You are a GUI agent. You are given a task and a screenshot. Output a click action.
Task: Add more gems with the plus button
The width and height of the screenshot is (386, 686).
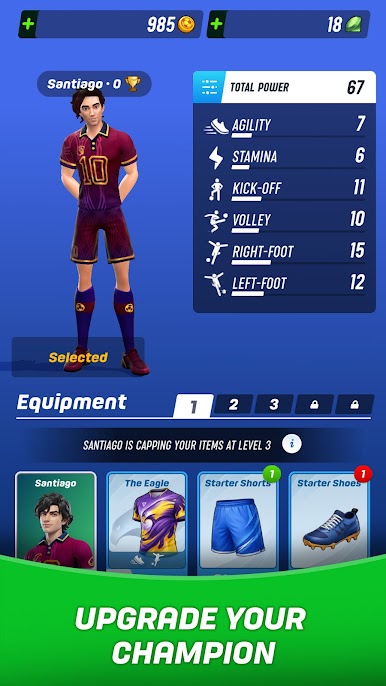[x=217, y=24]
